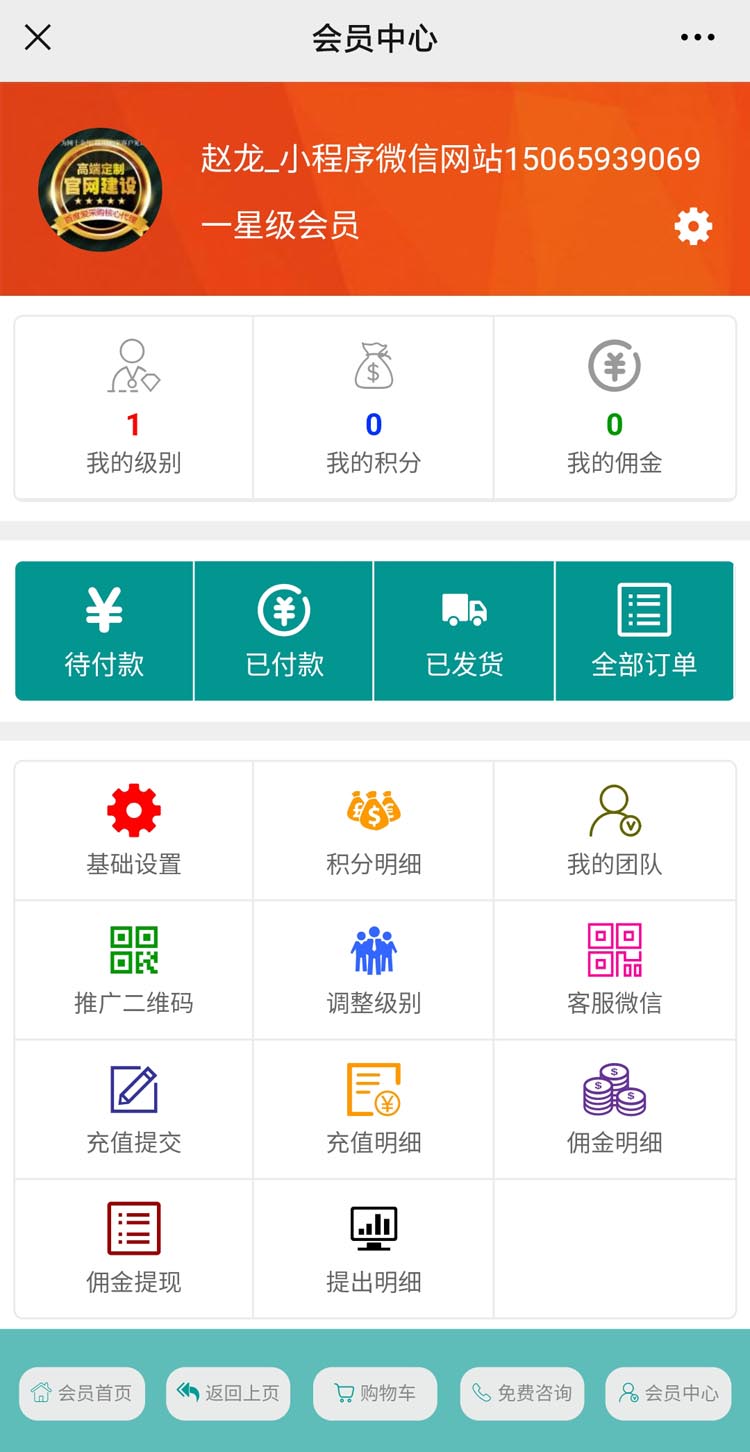This screenshot has height=1452, width=750.
Task: View 待付款 orders
Action: pos(104,631)
